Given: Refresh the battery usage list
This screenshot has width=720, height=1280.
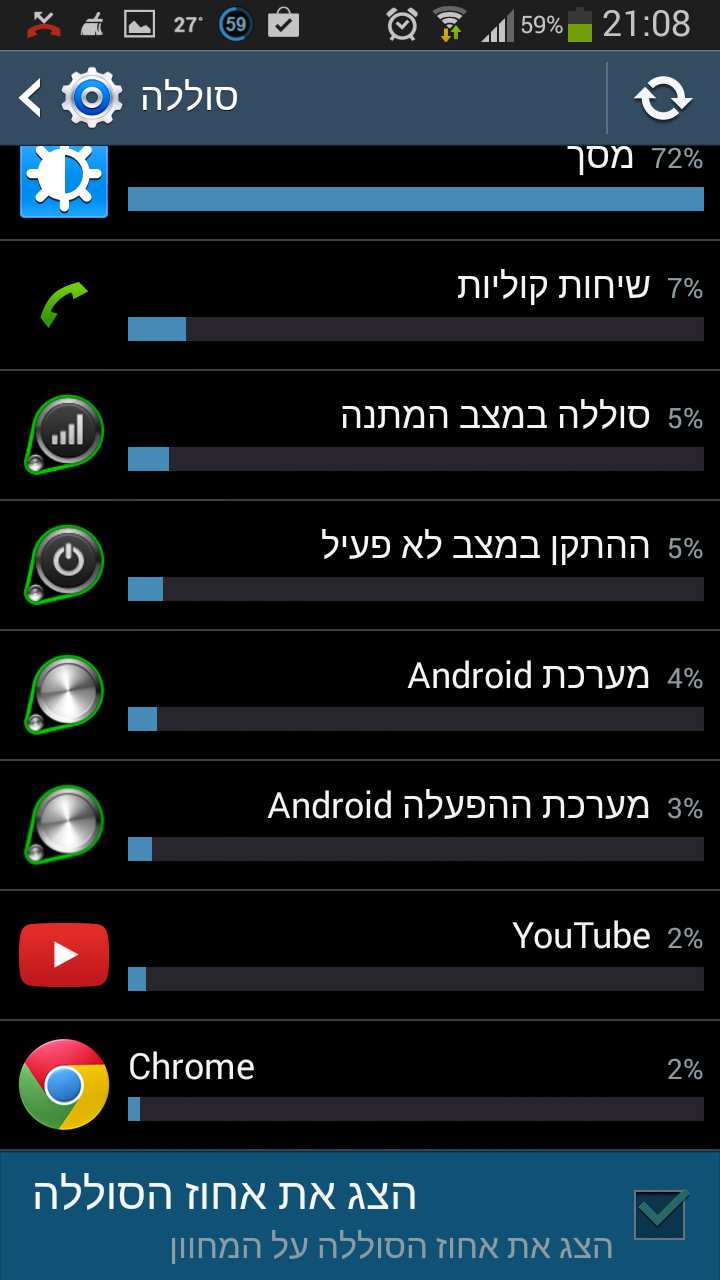Looking at the screenshot, I should (663, 97).
